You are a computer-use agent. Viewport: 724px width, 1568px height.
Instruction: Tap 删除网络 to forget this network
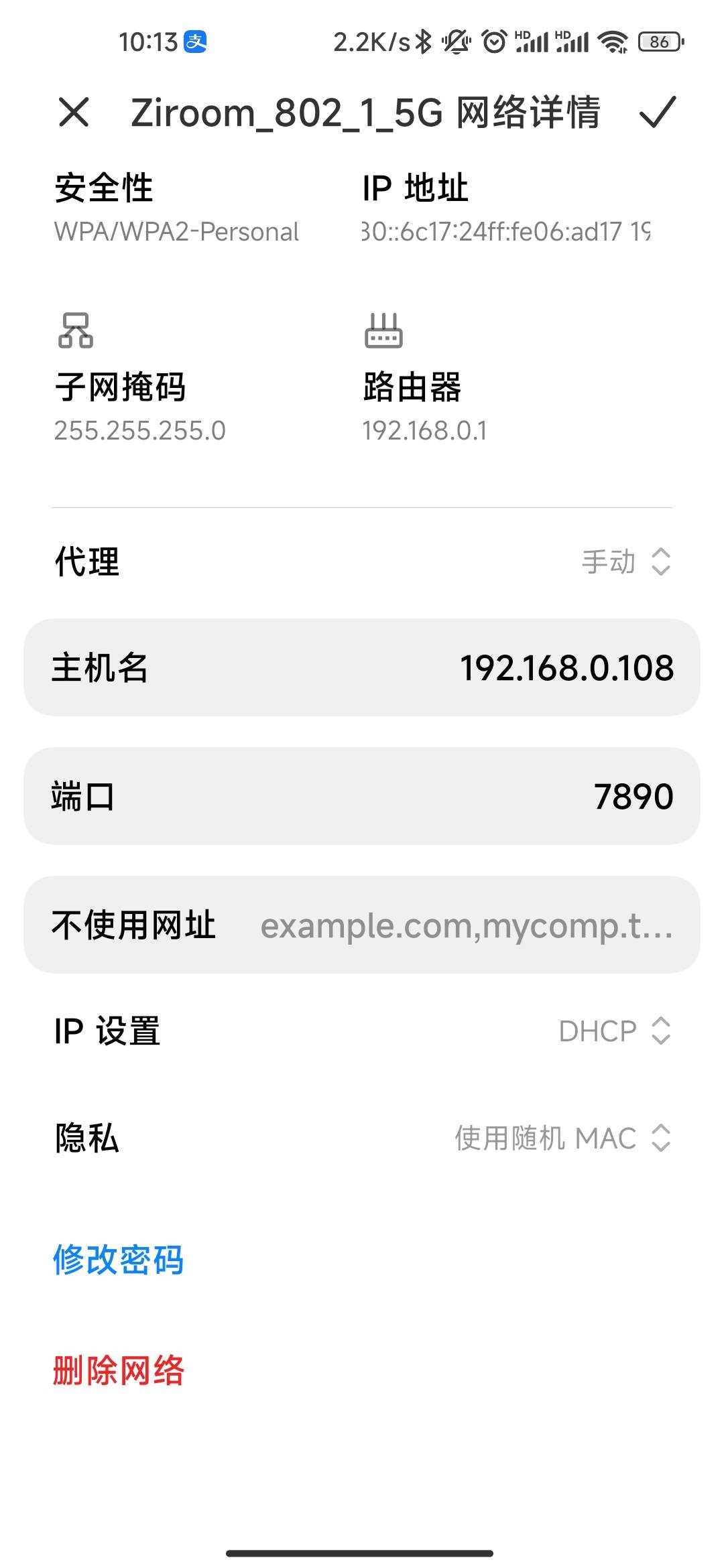118,1370
